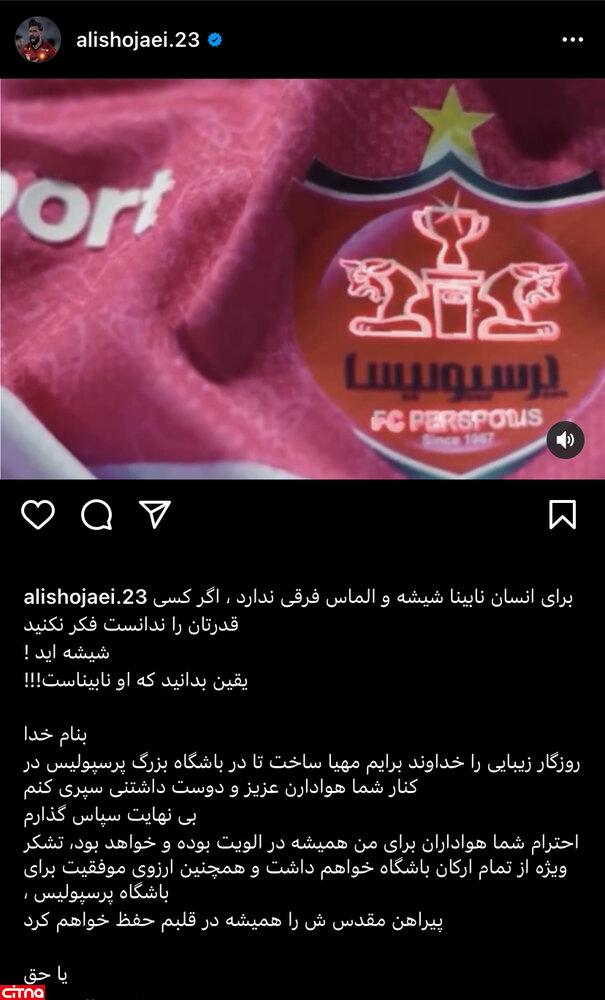Share the post via paper plane icon
This screenshot has width=605, height=1000.
pos(154,514)
